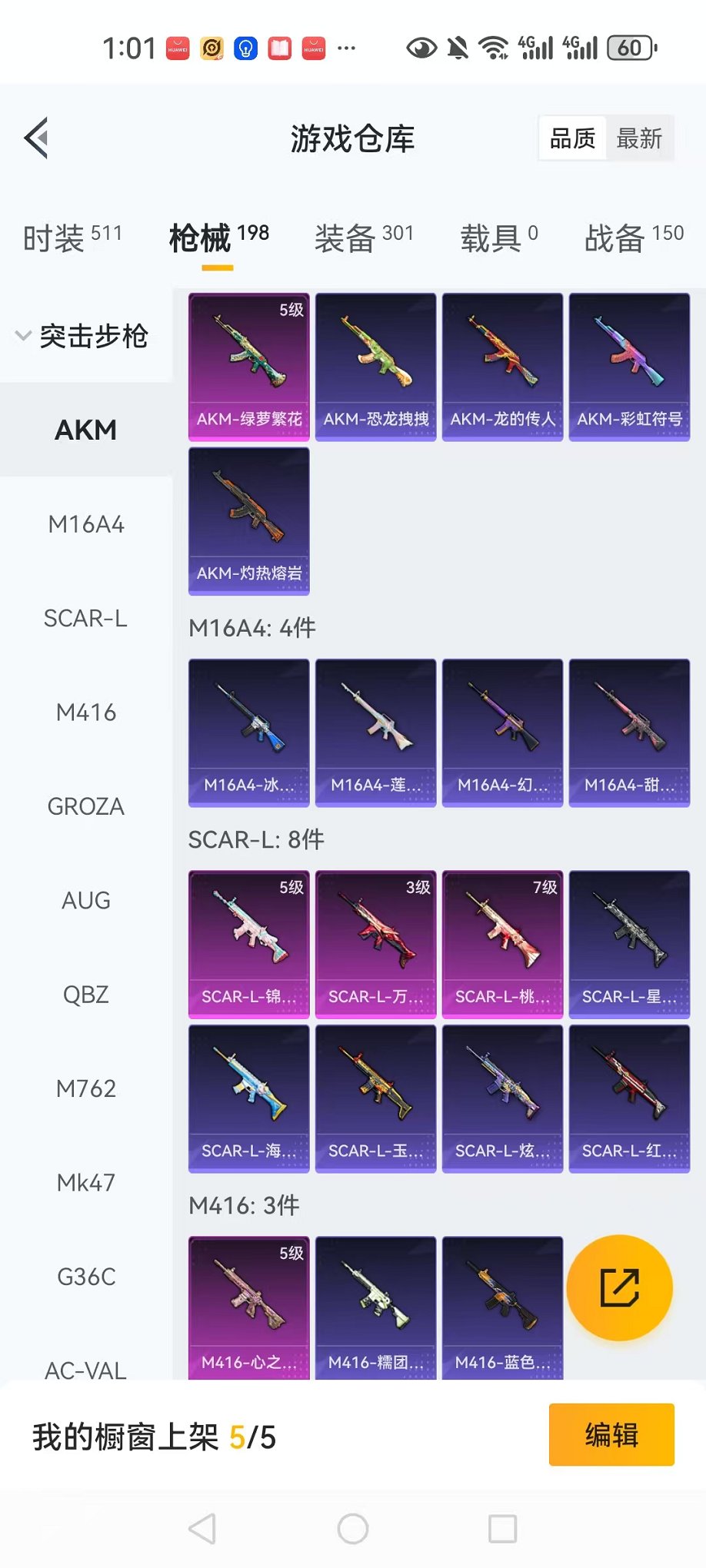Image resolution: width=706 pixels, height=1568 pixels.
Task: Open the 载具 tab
Action: tap(498, 238)
